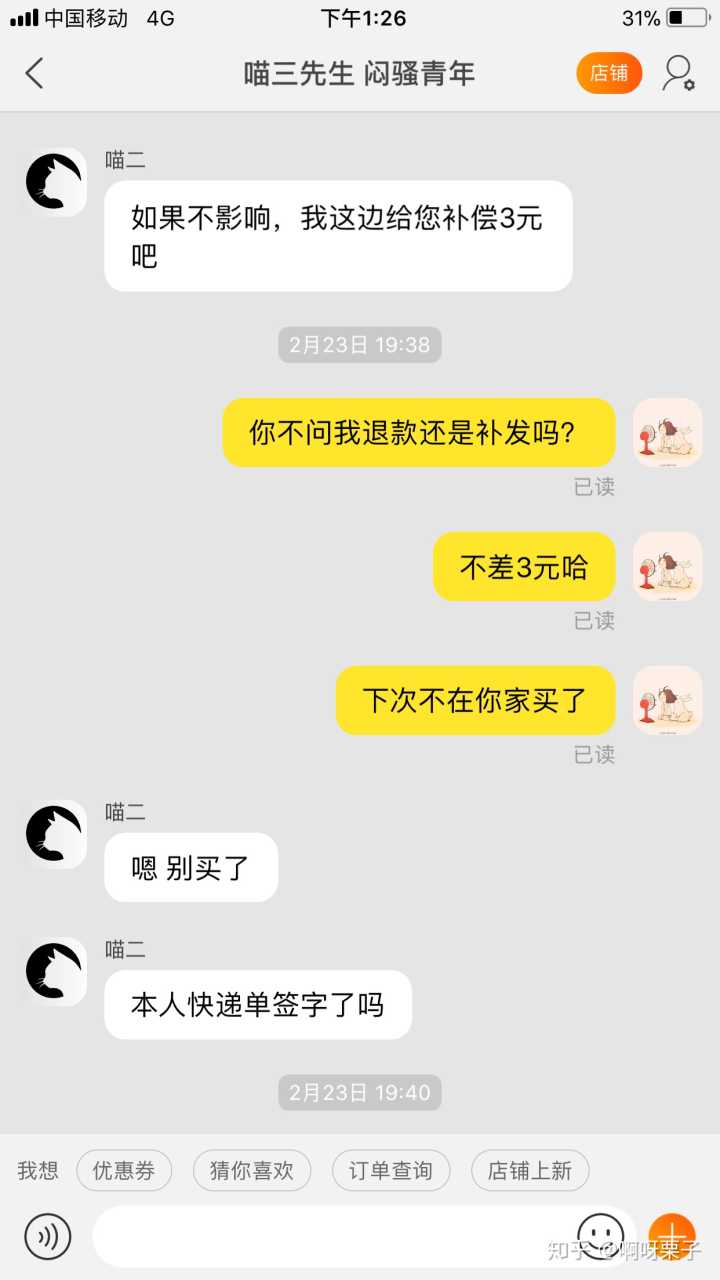This screenshot has width=720, height=1280.
Task: Open 订单查询 order lookup
Action: coord(390,1171)
